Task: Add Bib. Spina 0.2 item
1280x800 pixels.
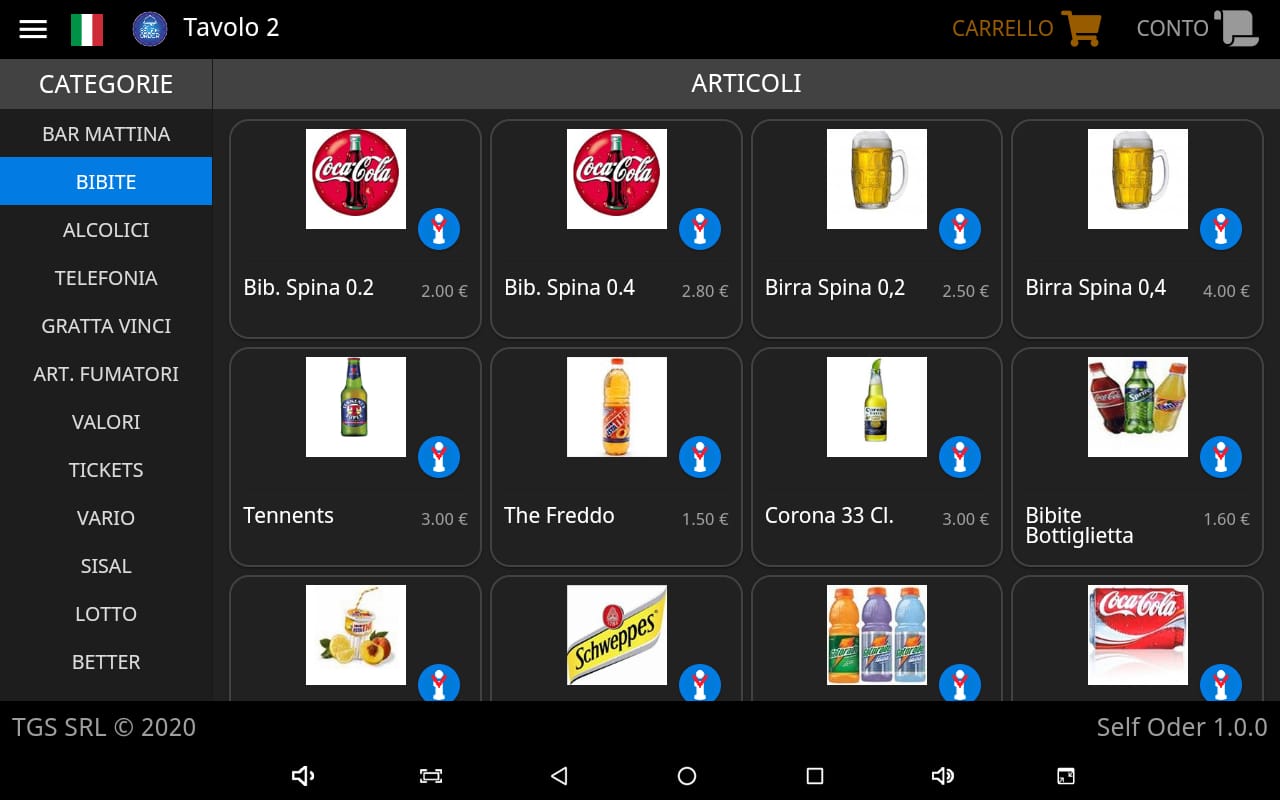Action: tap(355, 229)
